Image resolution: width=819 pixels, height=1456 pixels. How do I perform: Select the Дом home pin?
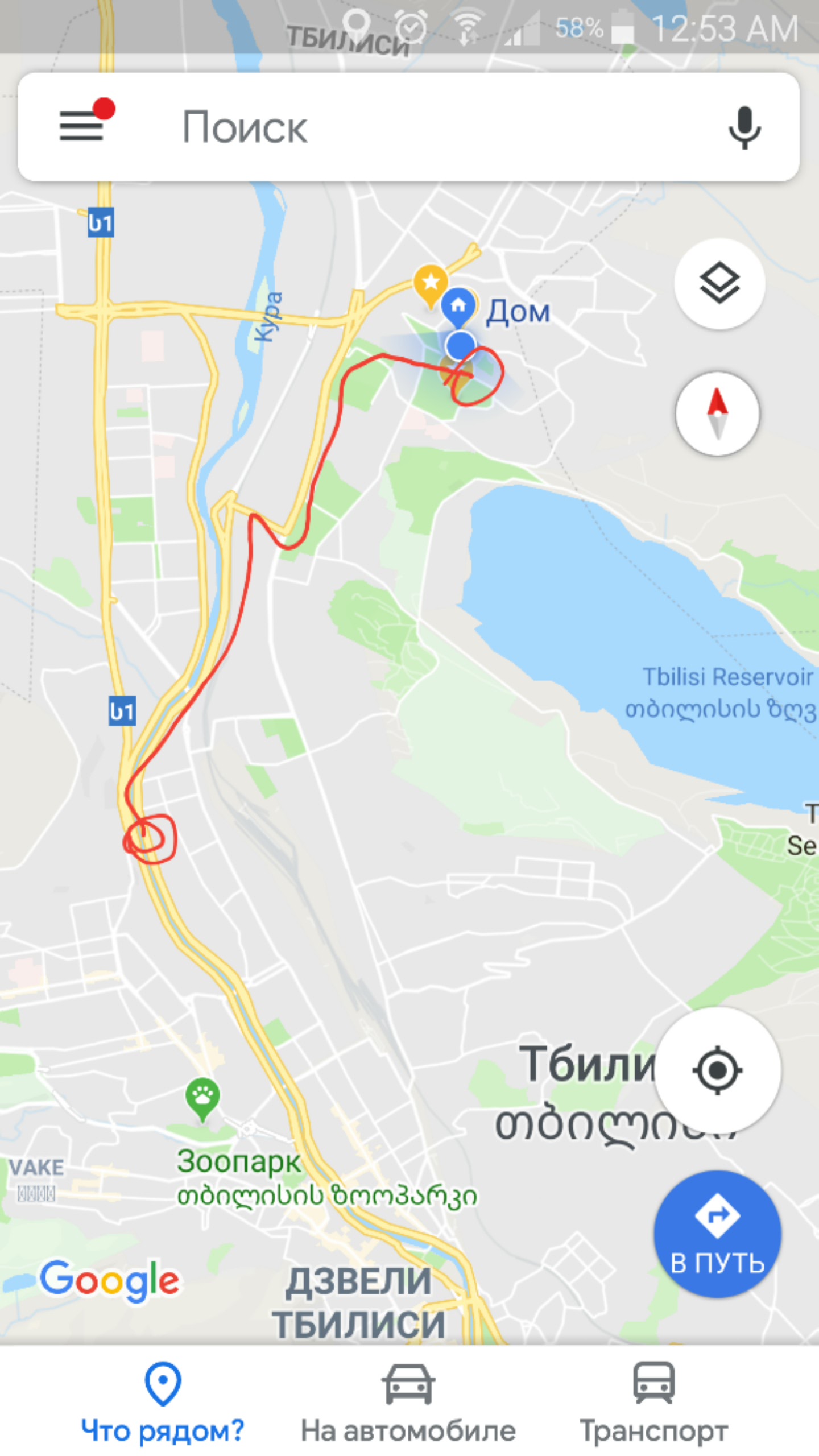pos(458,307)
